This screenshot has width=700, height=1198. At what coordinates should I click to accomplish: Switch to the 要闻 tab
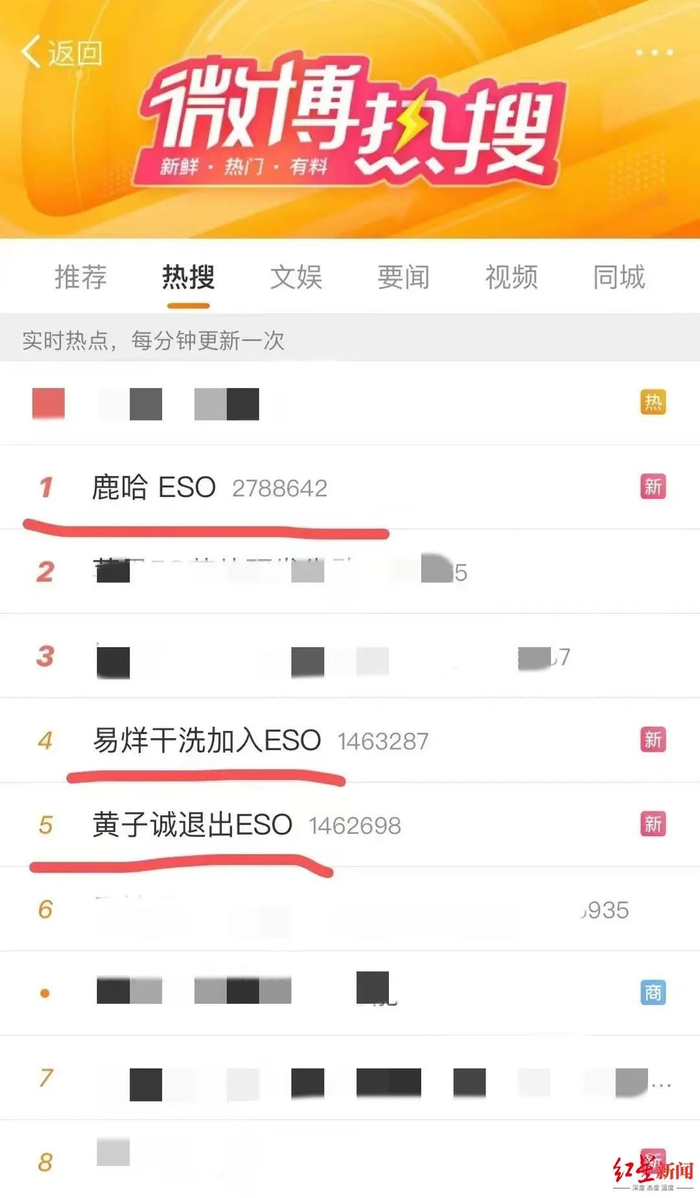(403, 277)
